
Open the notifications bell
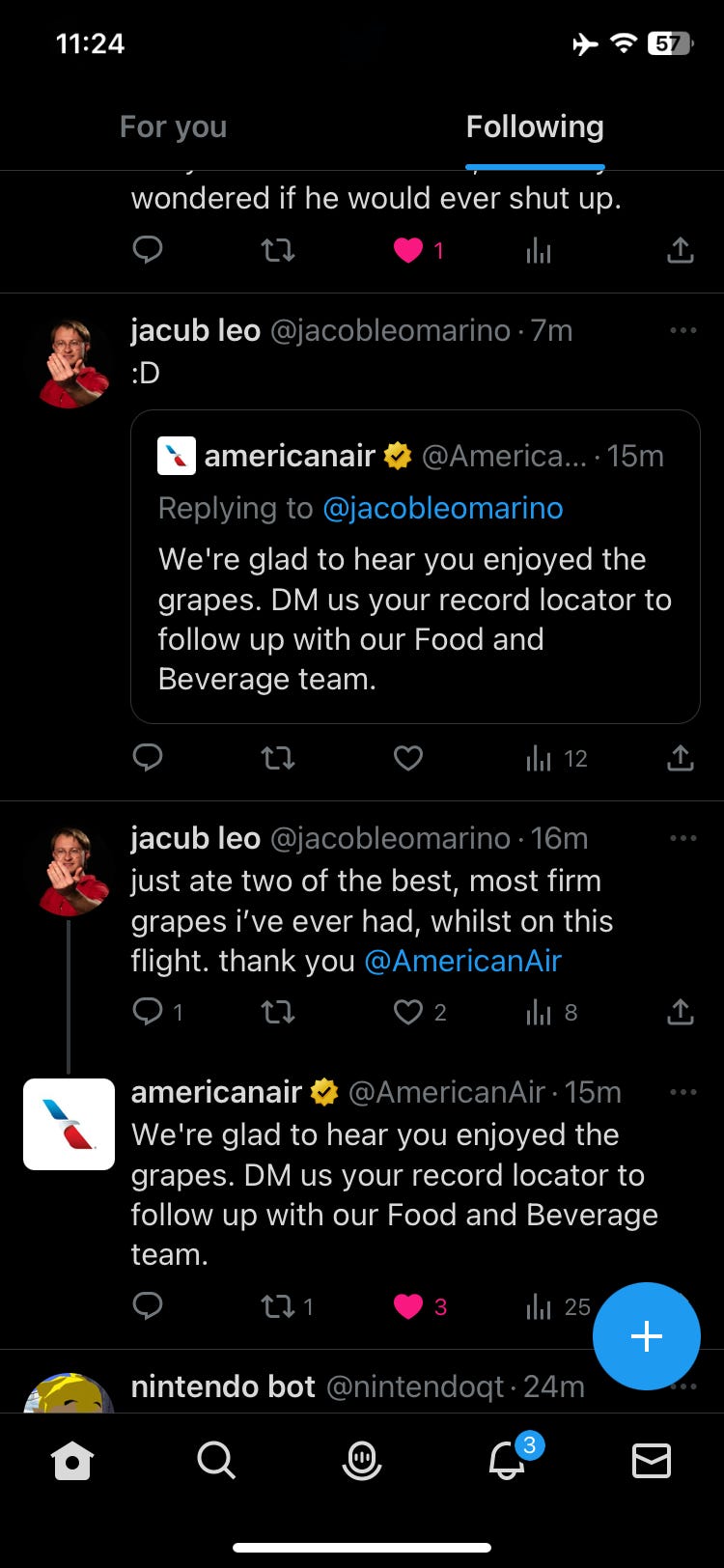coord(507,1460)
